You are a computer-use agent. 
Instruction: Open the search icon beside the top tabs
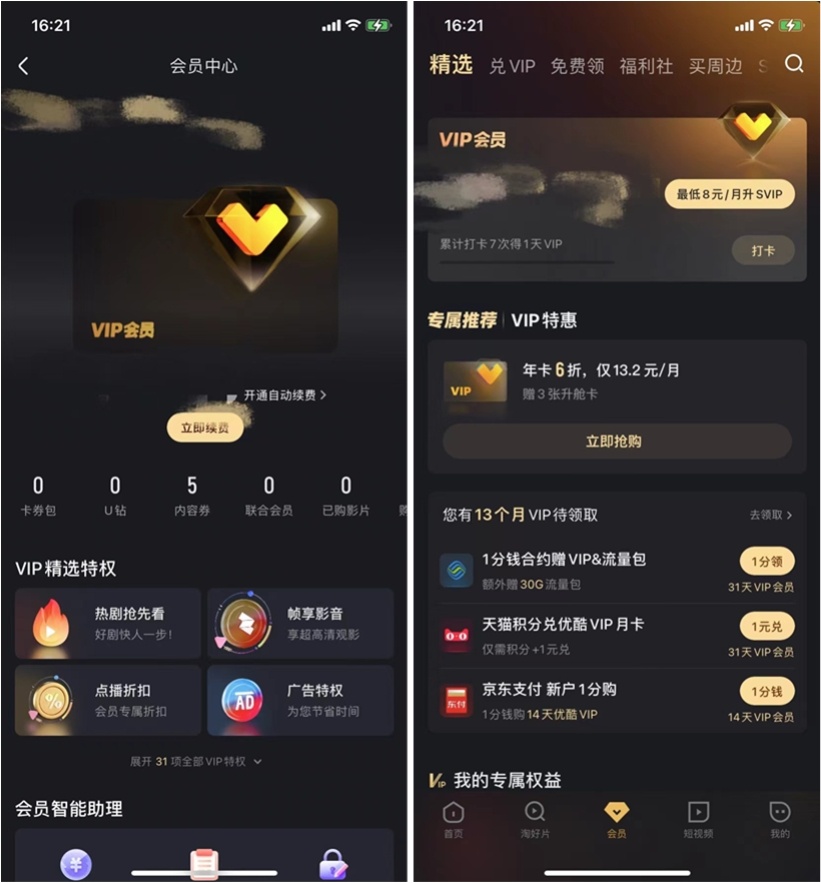[794, 64]
